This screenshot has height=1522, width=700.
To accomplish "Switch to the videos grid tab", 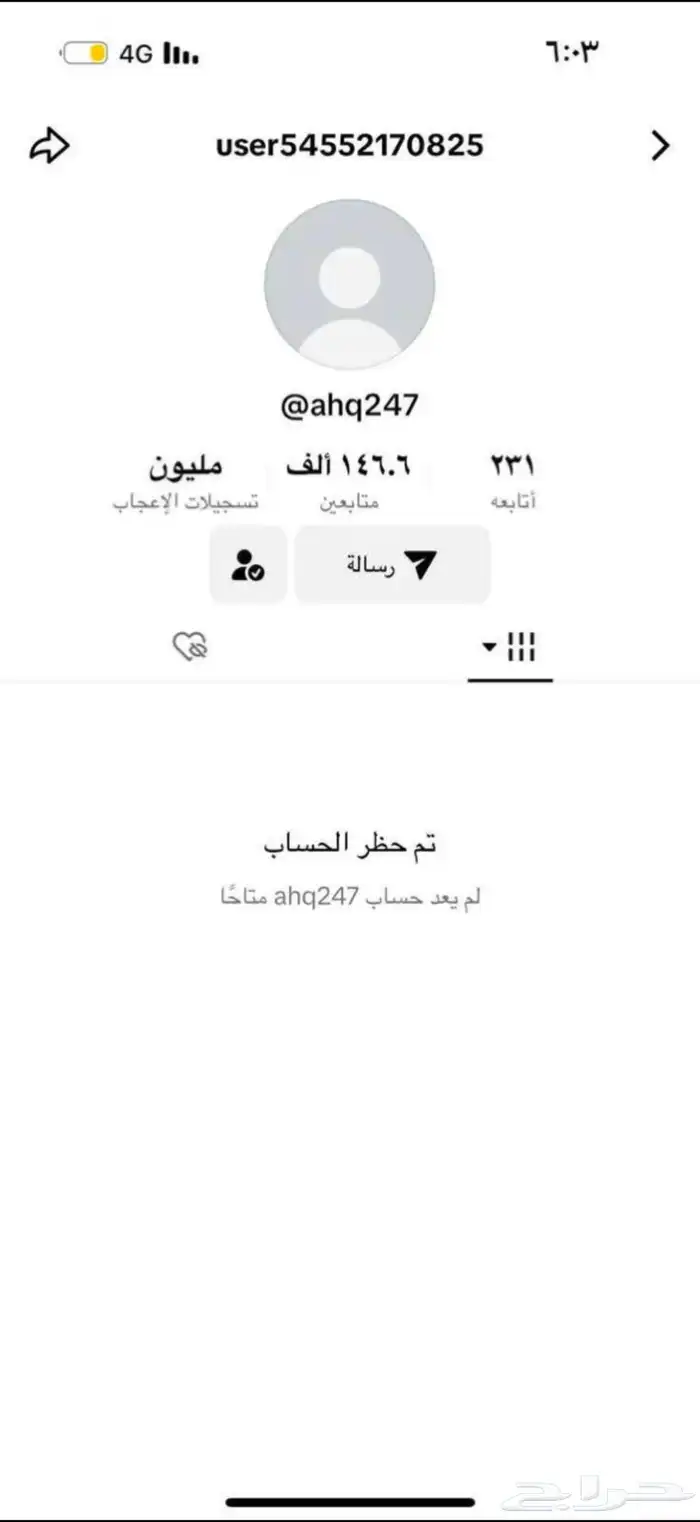I will tap(510, 648).
